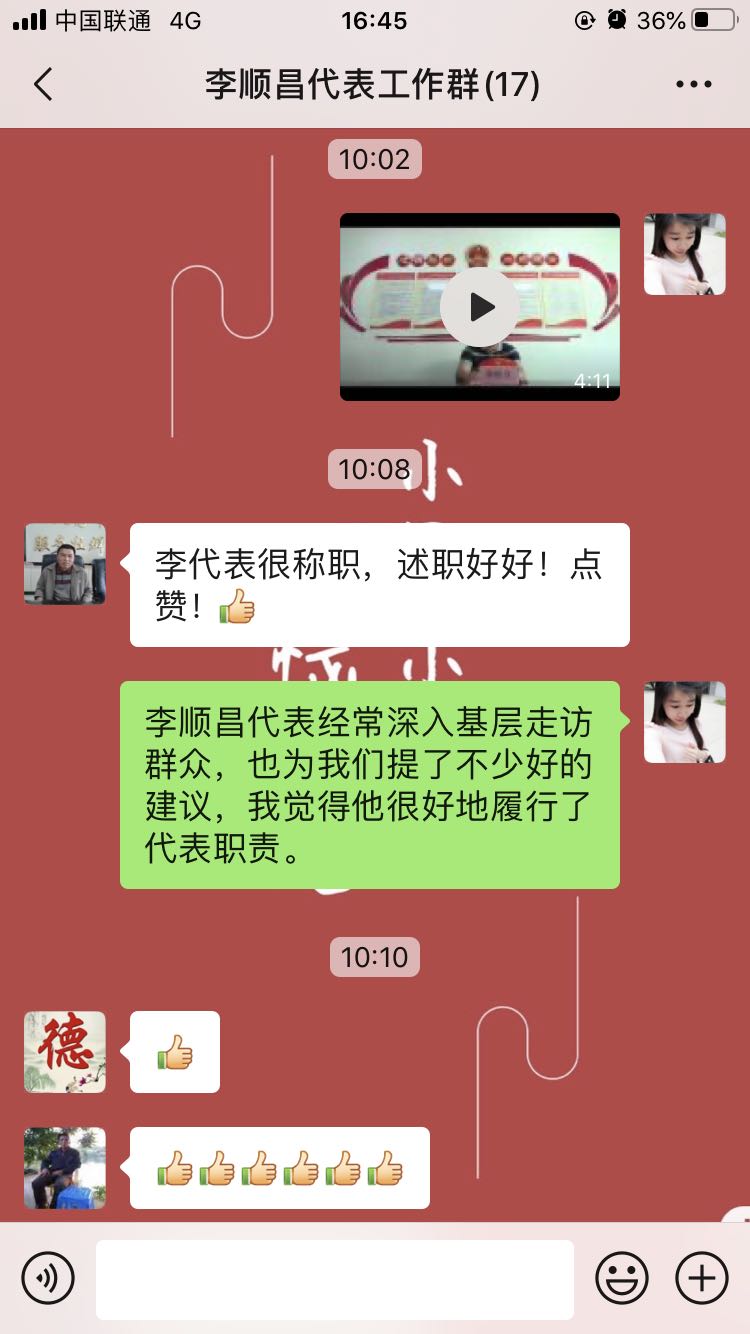The image size is (750, 1334).
Task: Open the plus attachment menu
Action: click(702, 1278)
